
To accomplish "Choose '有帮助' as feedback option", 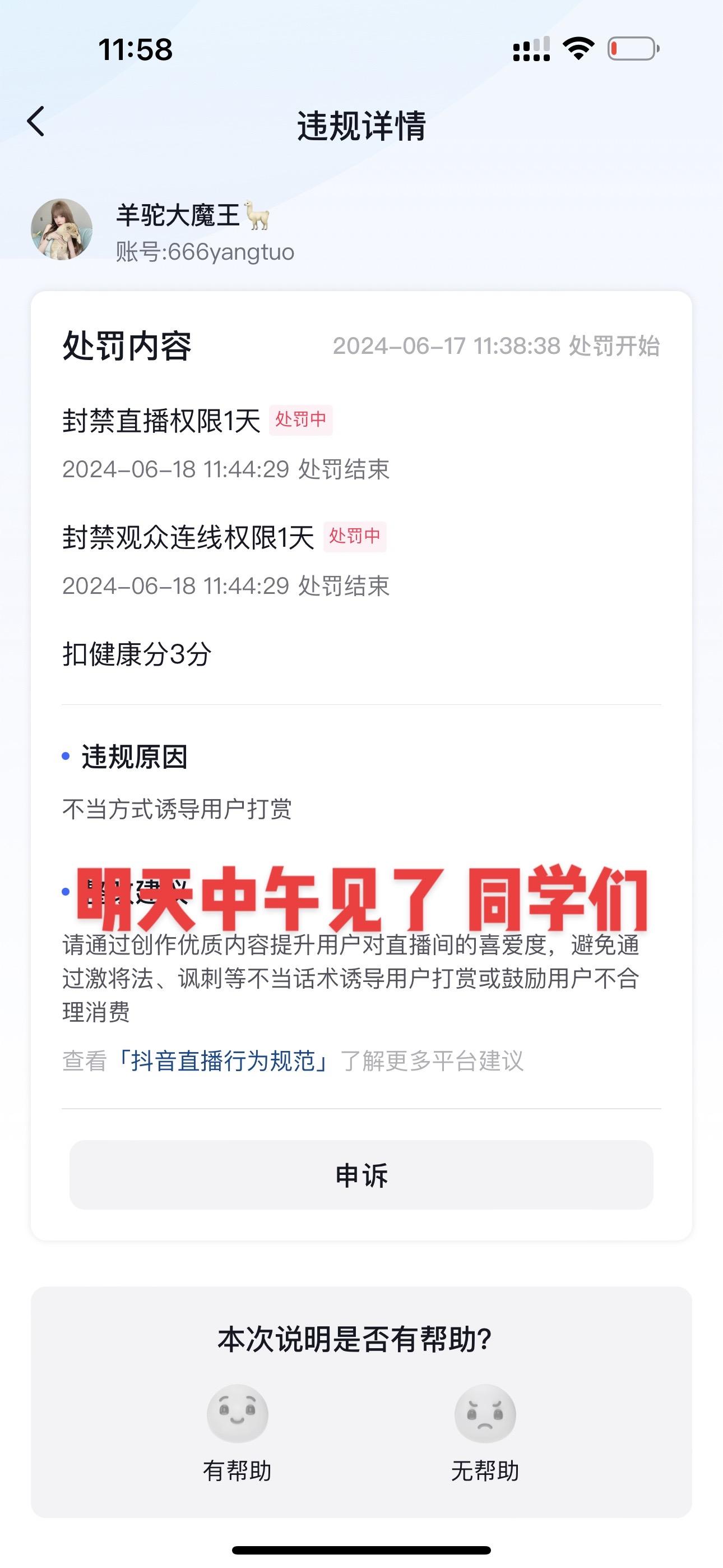I will (237, 1468).
